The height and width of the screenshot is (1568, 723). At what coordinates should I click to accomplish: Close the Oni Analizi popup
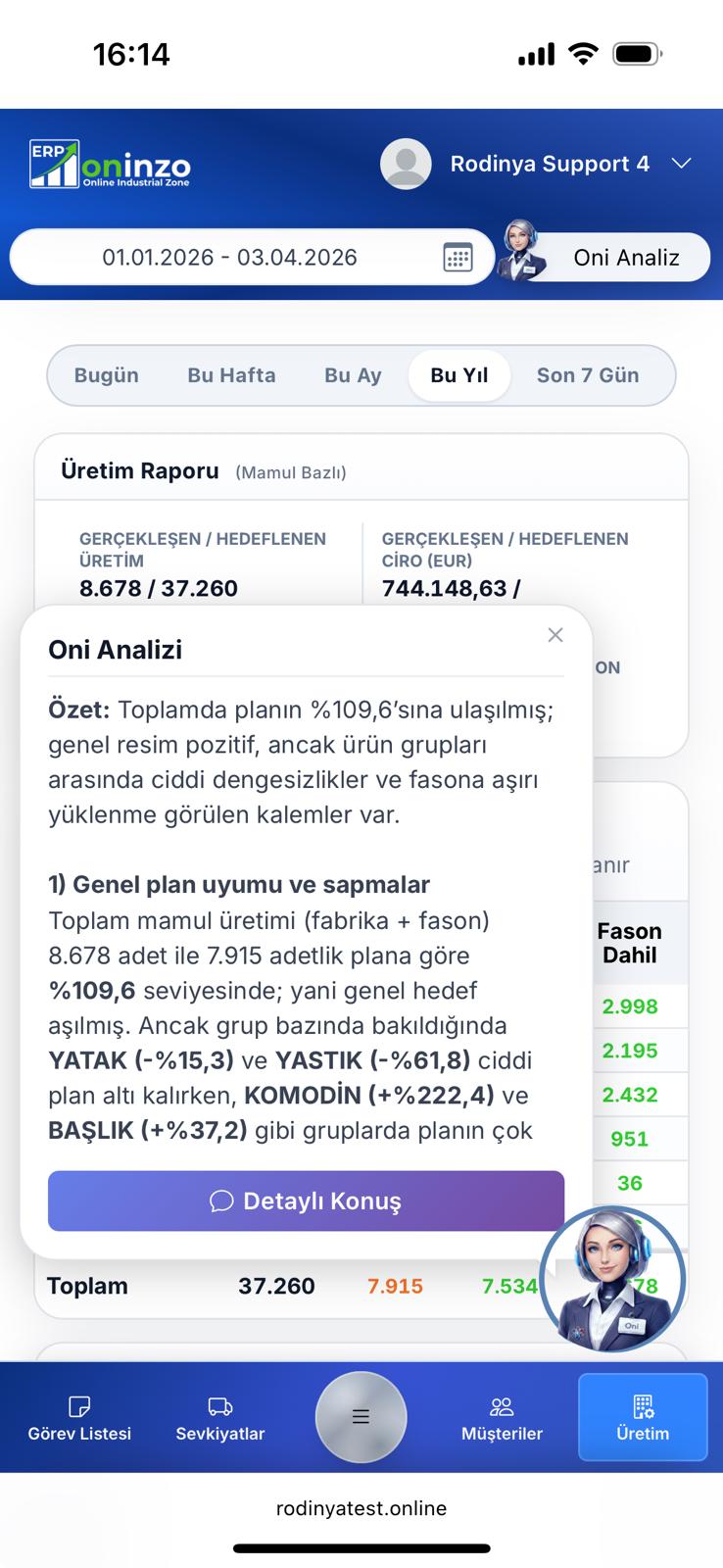coord(555,635)
